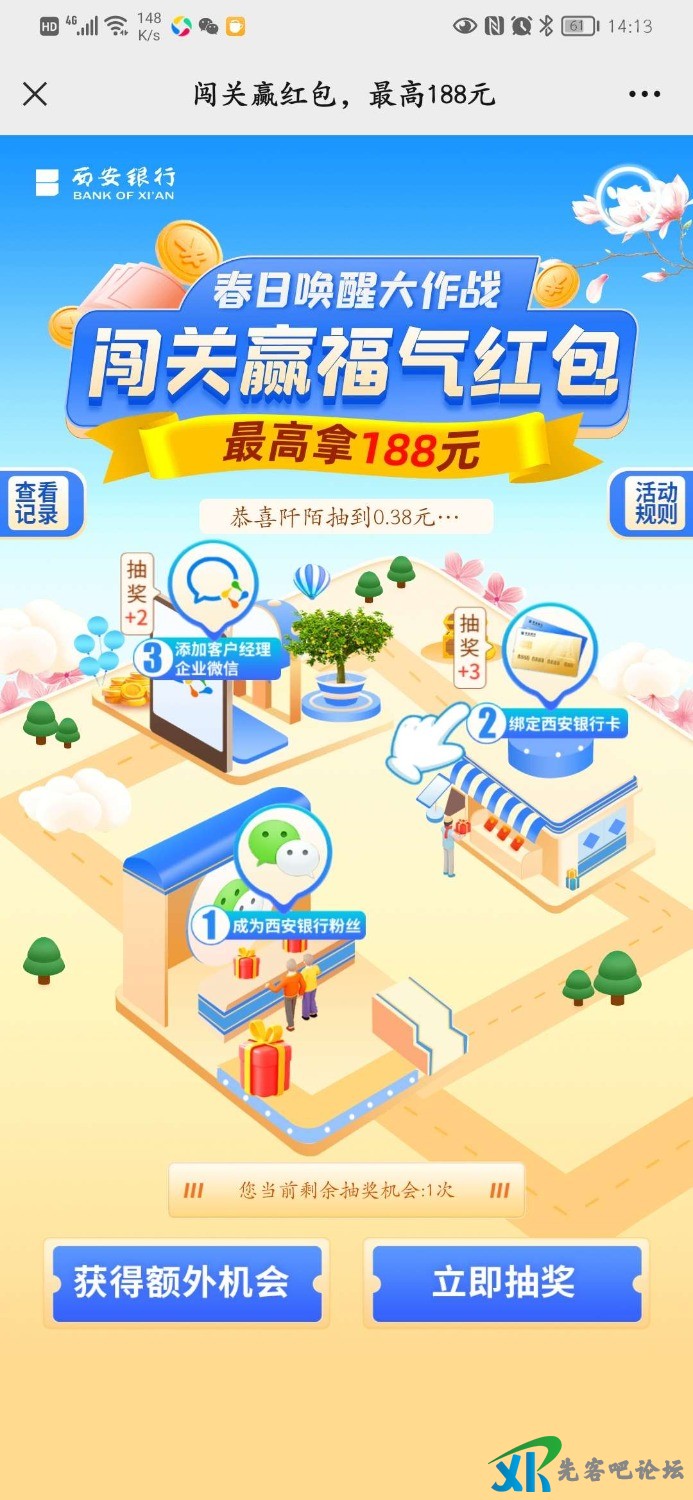Viewport: 693px width, 1500px height.
Task: Close the webview with the X icon
Action: [35, 95]
